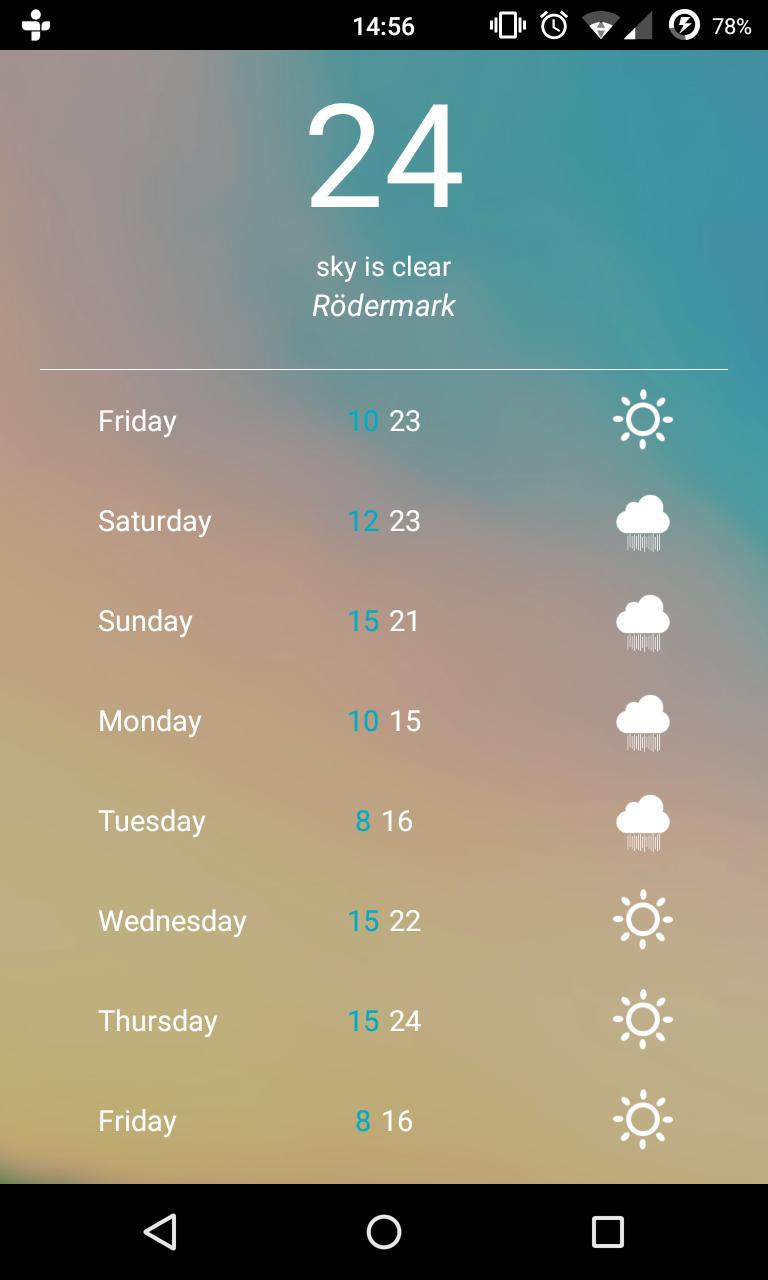Tap the Back navigation arrow
Viewport: 768px width, 1280px height.
162,1232
